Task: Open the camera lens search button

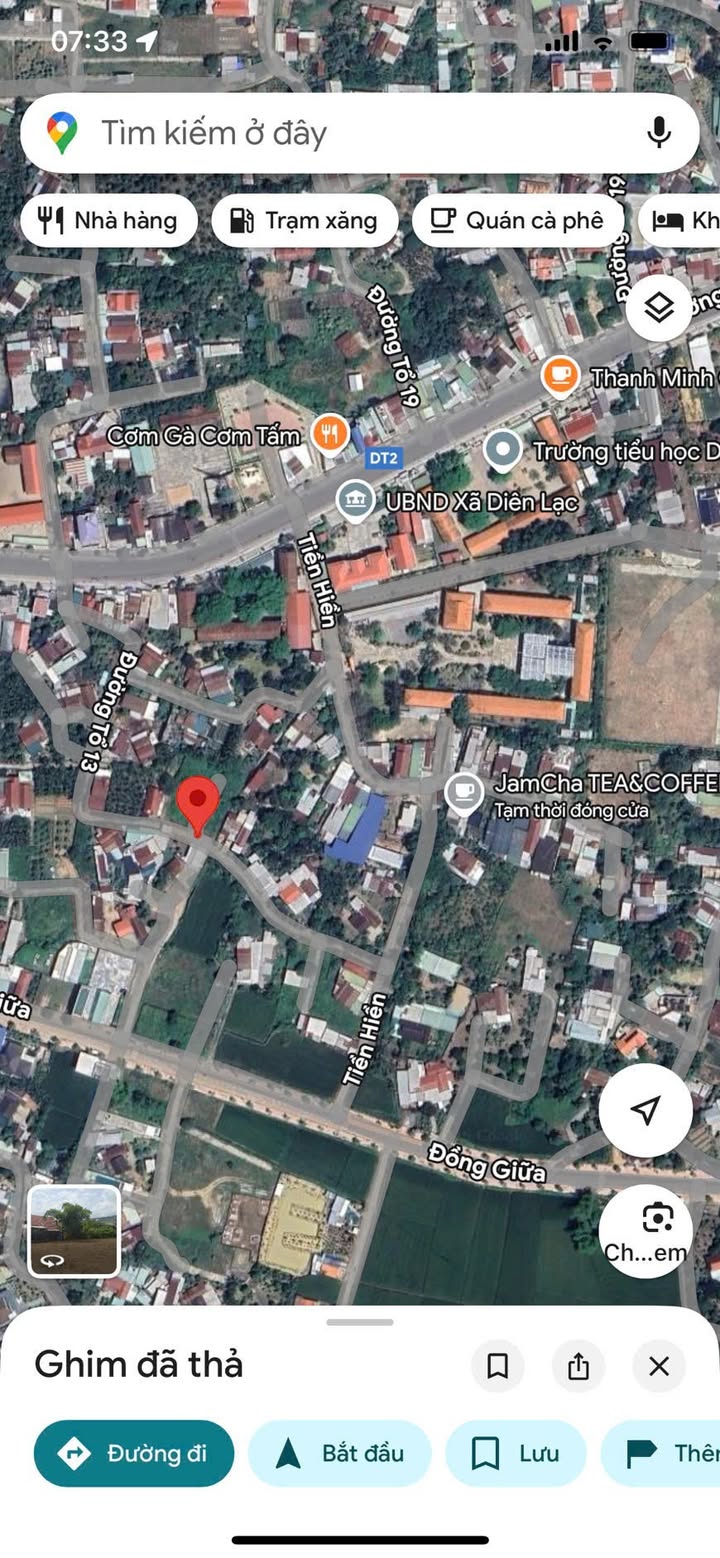Action: (x=646, y=1230)
